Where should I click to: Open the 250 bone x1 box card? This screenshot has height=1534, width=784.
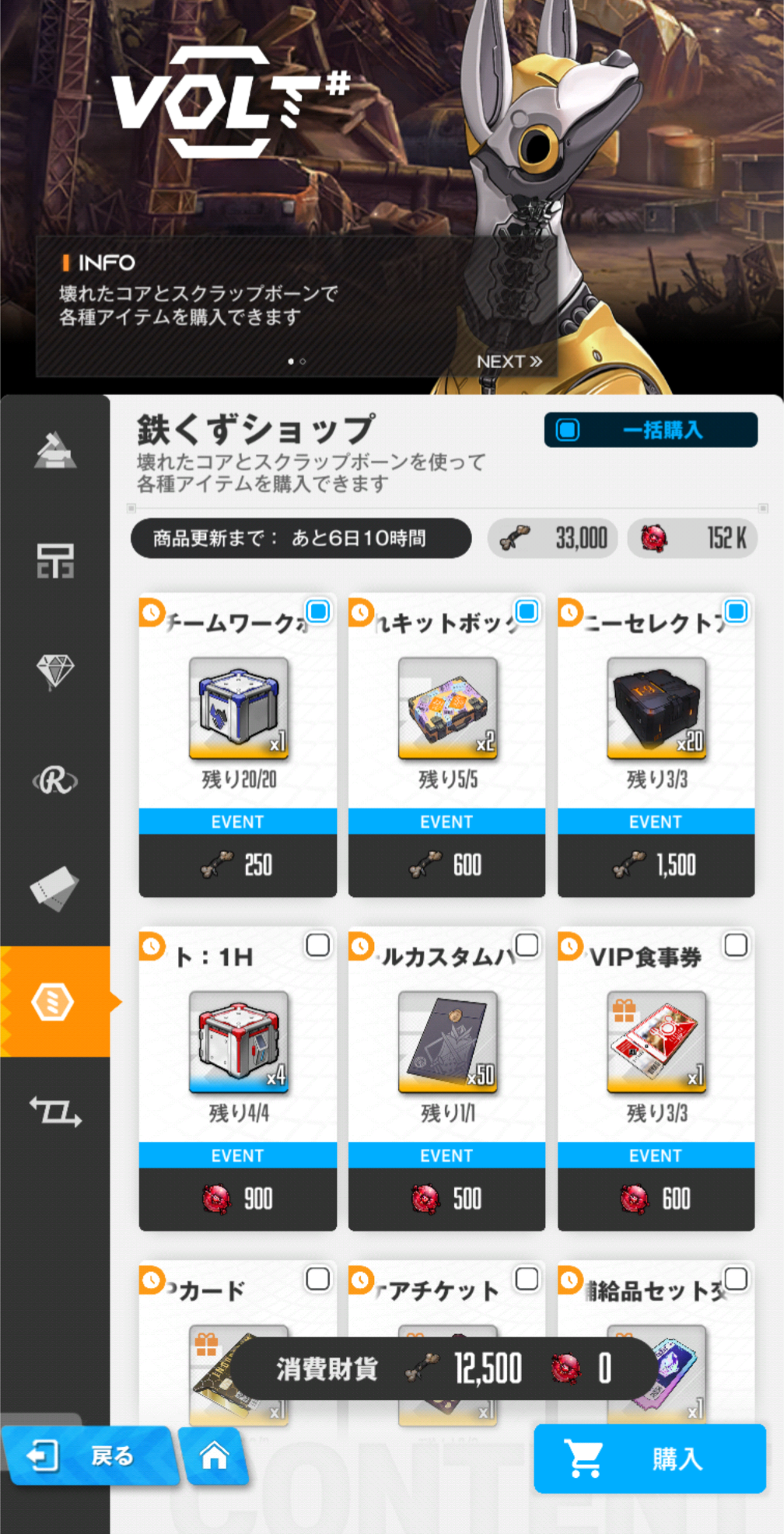click(x=238, y=746)
